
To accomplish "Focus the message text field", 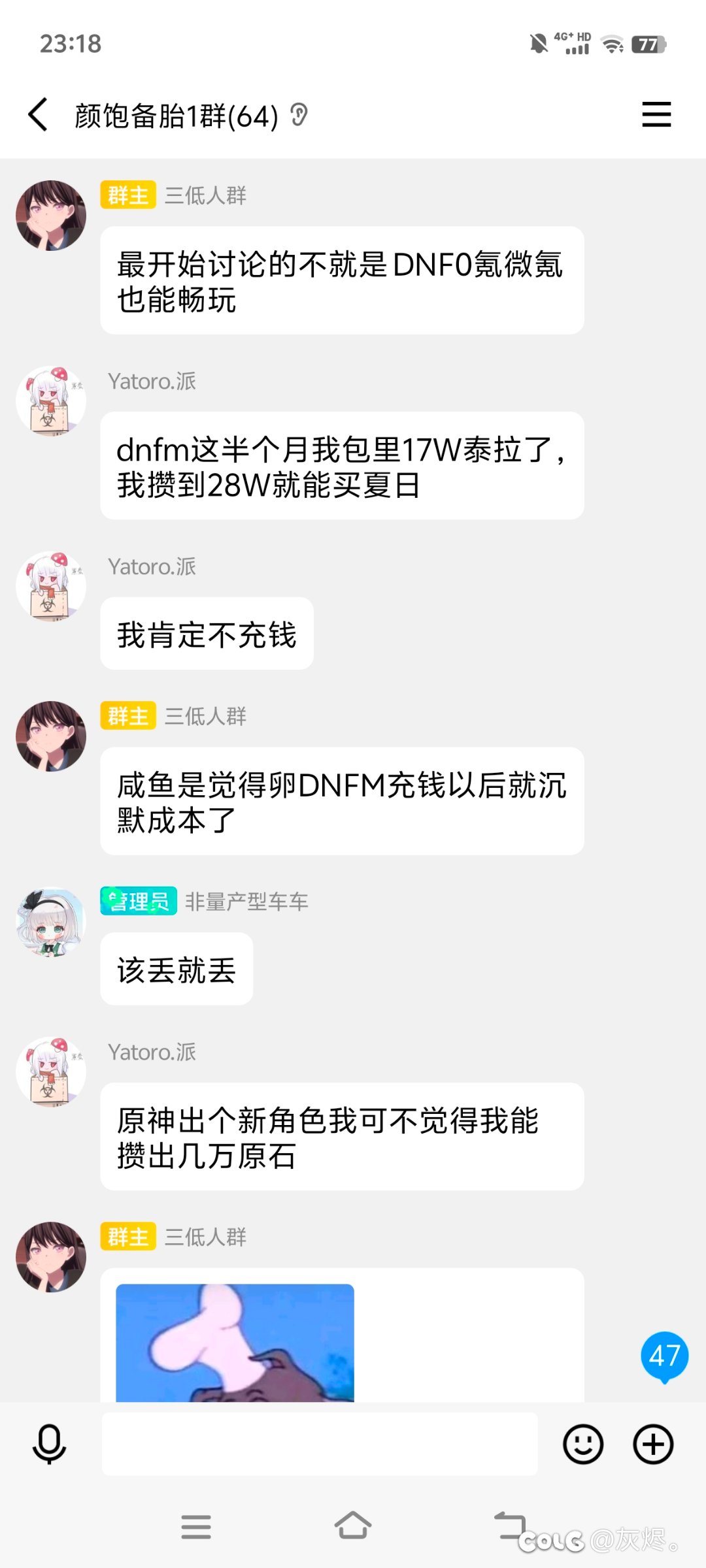I will click(x=320, y=1444).
